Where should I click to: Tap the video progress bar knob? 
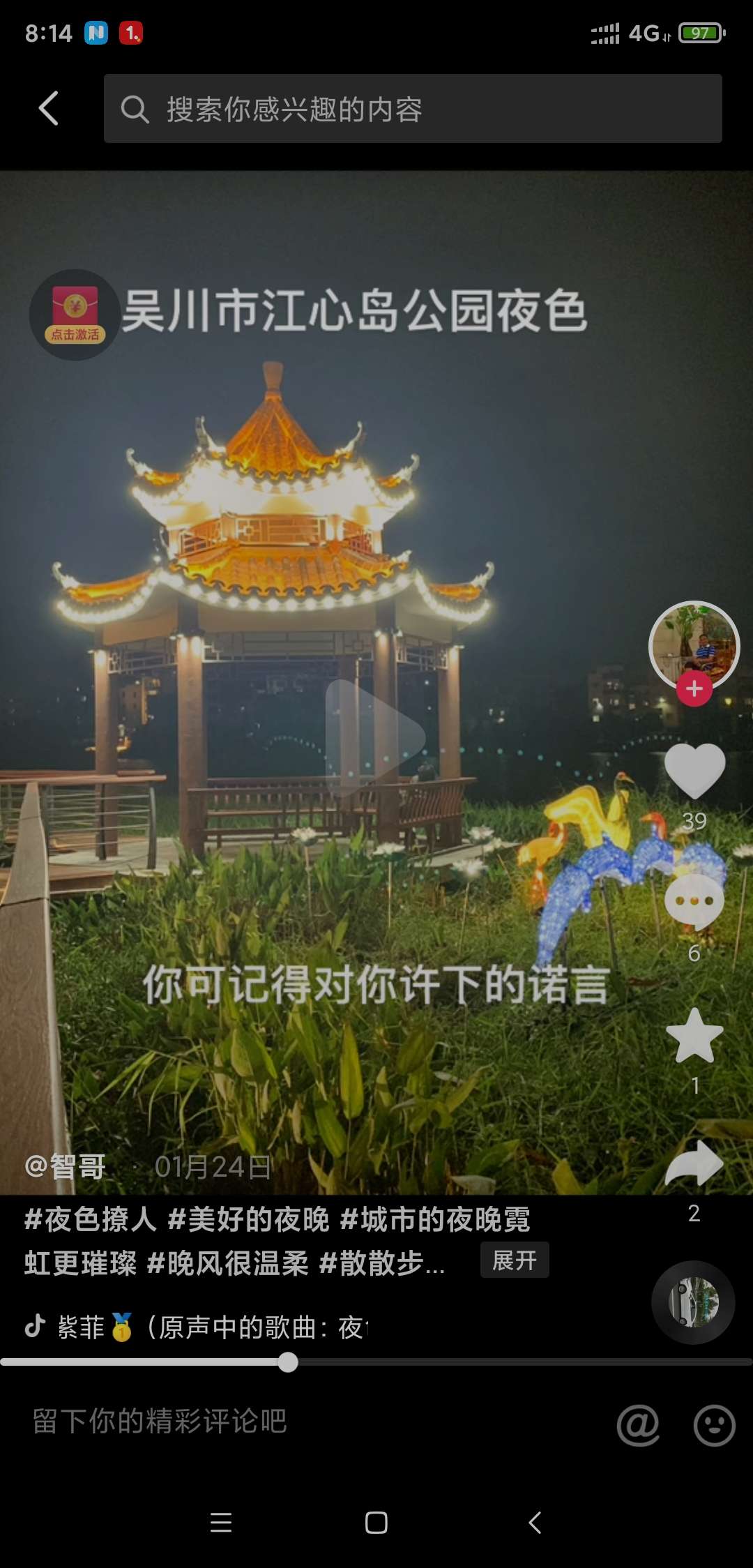tap(288, 1362)
